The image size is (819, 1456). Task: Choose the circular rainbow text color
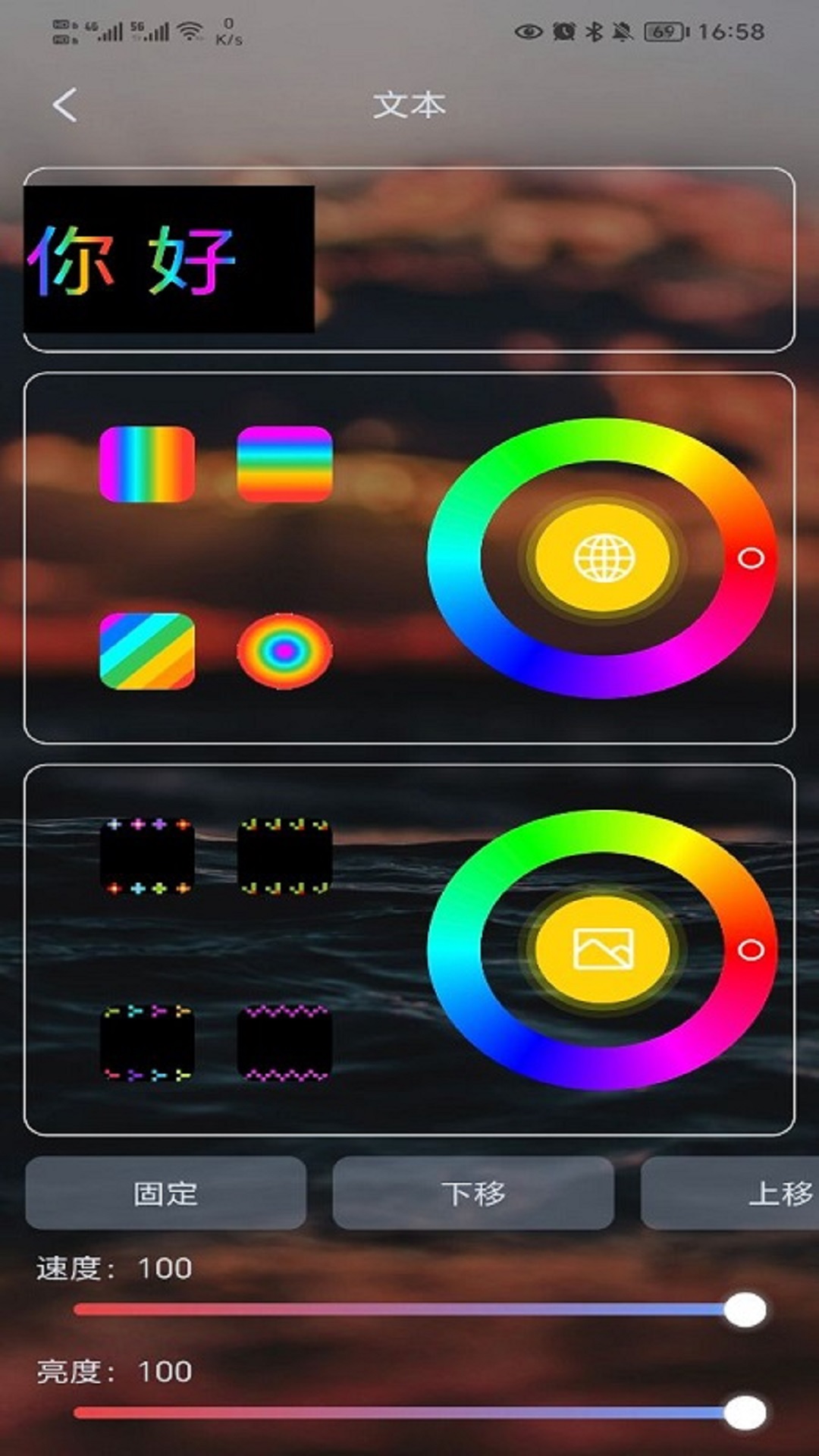pyautogui.click(x=284, y=651)
